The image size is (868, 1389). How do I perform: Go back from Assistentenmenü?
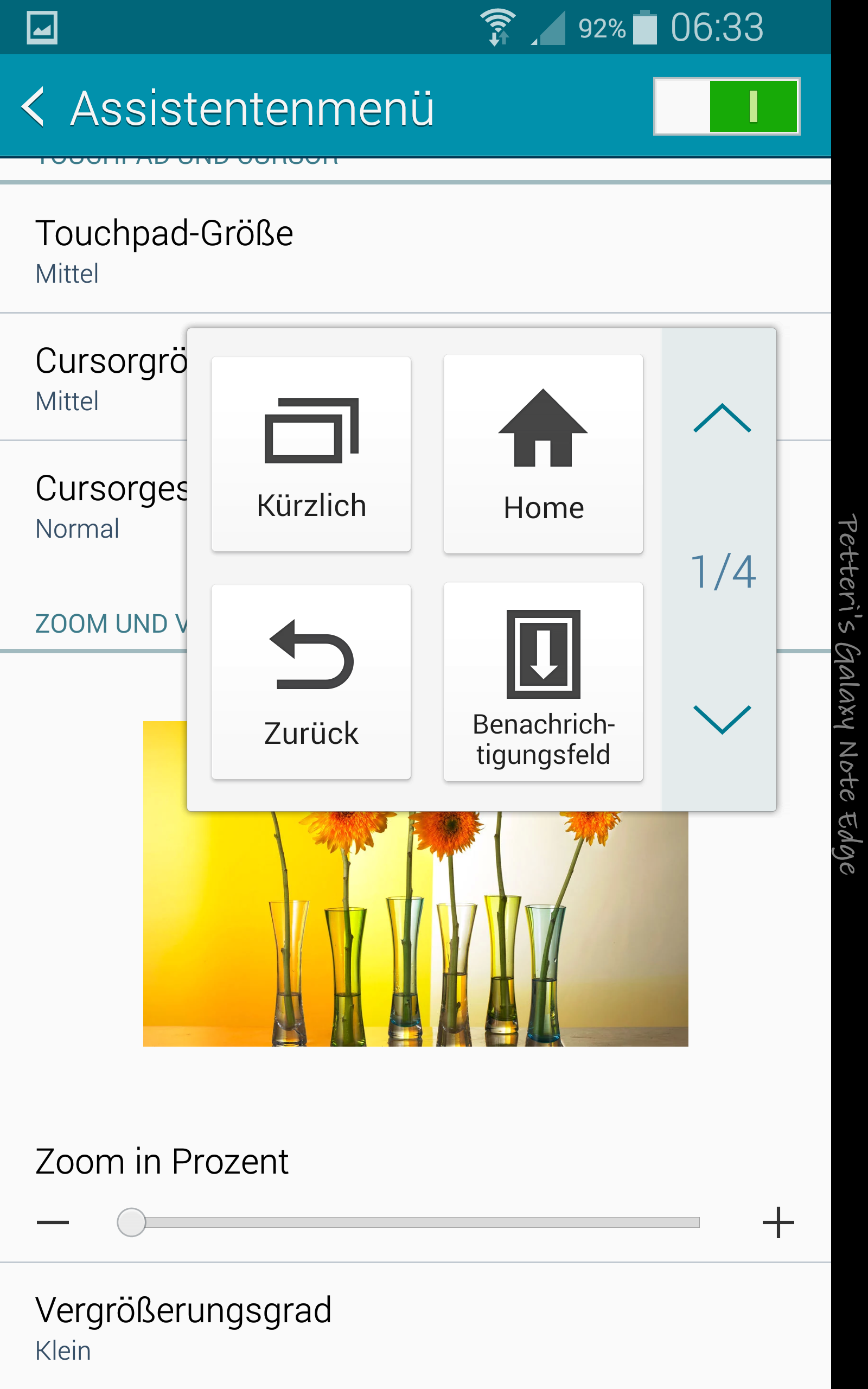pos(33,107)
